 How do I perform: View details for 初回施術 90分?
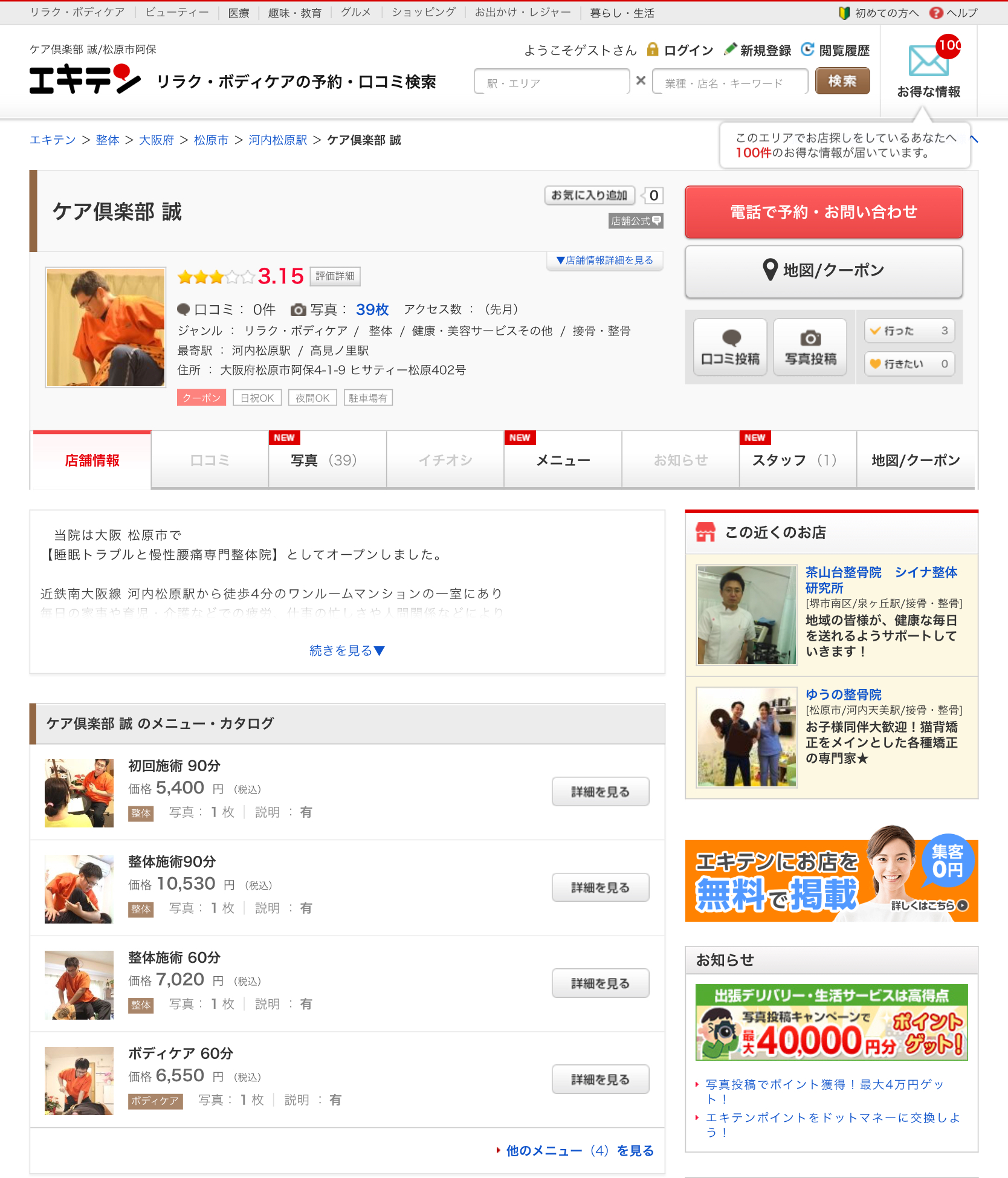pos(600,792)
